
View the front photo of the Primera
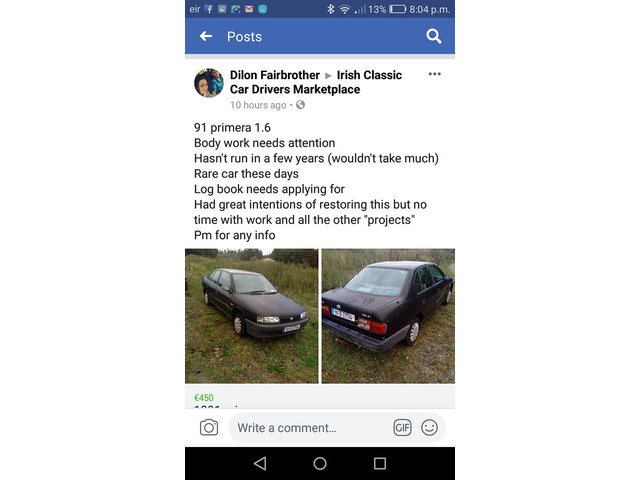click(251, 316)
